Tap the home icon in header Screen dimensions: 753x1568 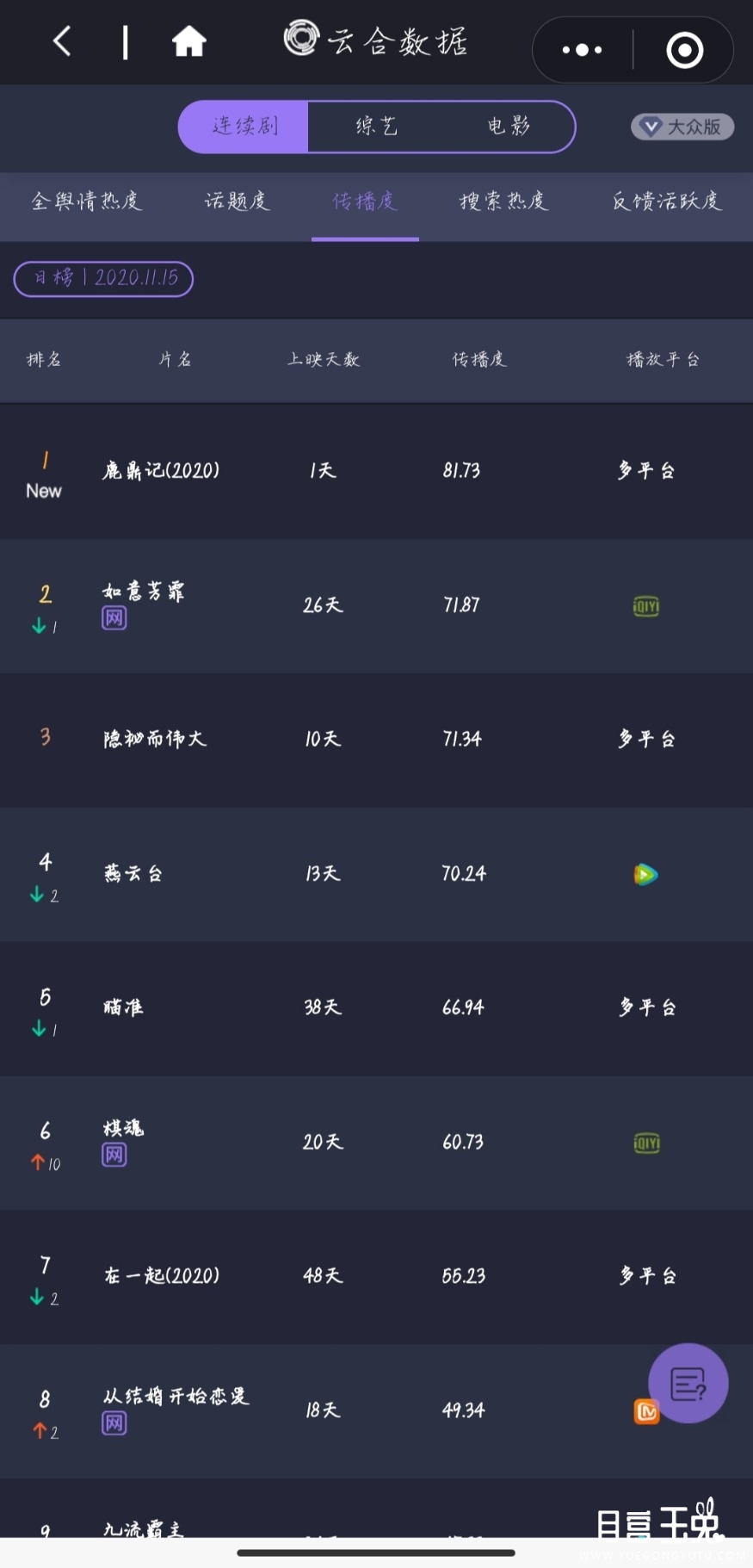(x=188, y=40)
